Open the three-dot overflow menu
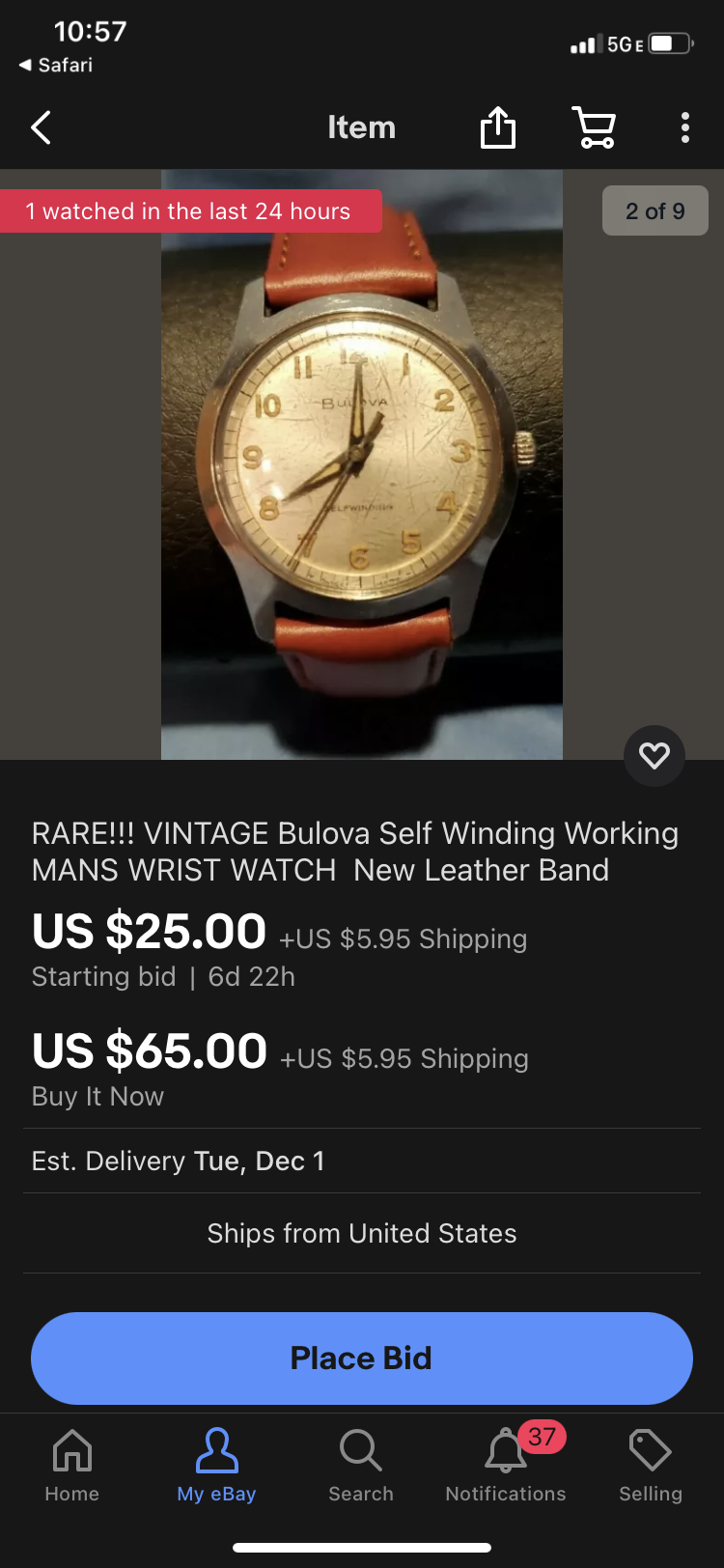Viewport: 724px width, 1568px height. 684,127
